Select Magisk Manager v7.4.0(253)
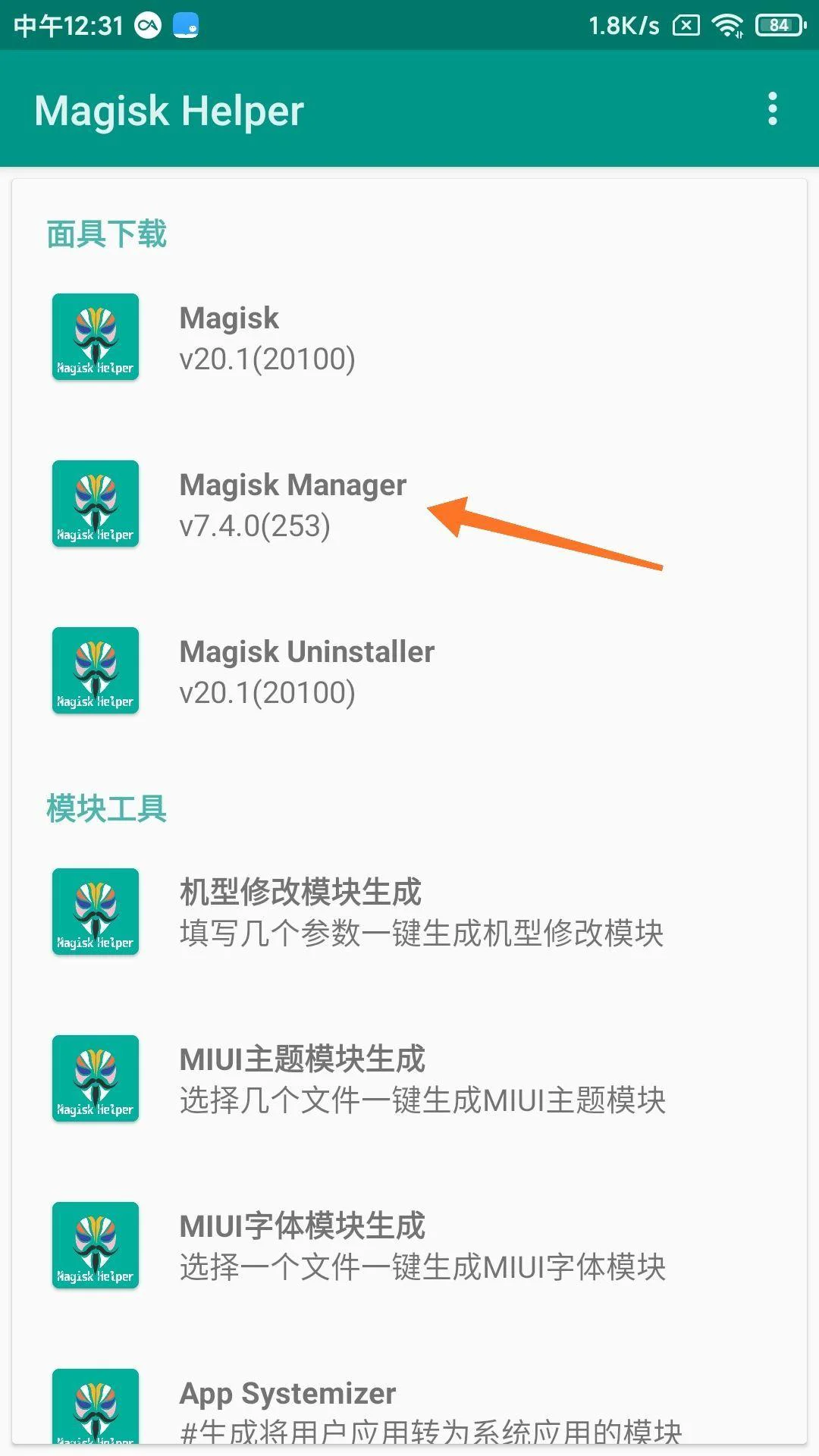The height and width of the screenshot is (1456, 819). click(409, 504)
